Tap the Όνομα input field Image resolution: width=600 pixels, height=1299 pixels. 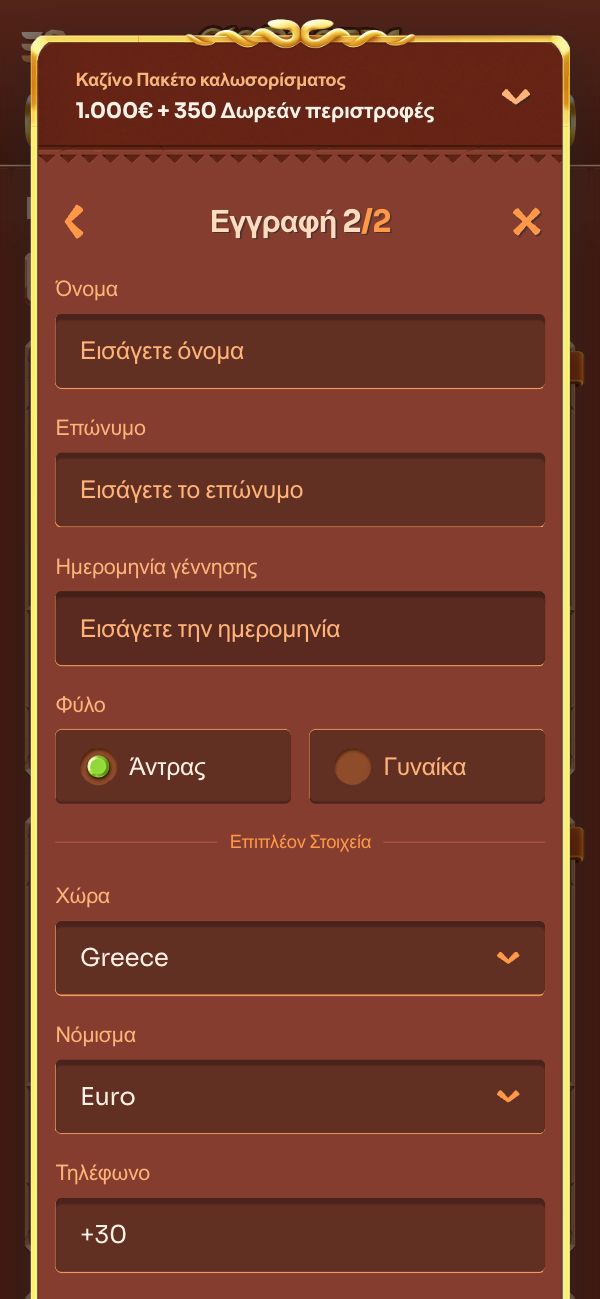coord(300,352)
